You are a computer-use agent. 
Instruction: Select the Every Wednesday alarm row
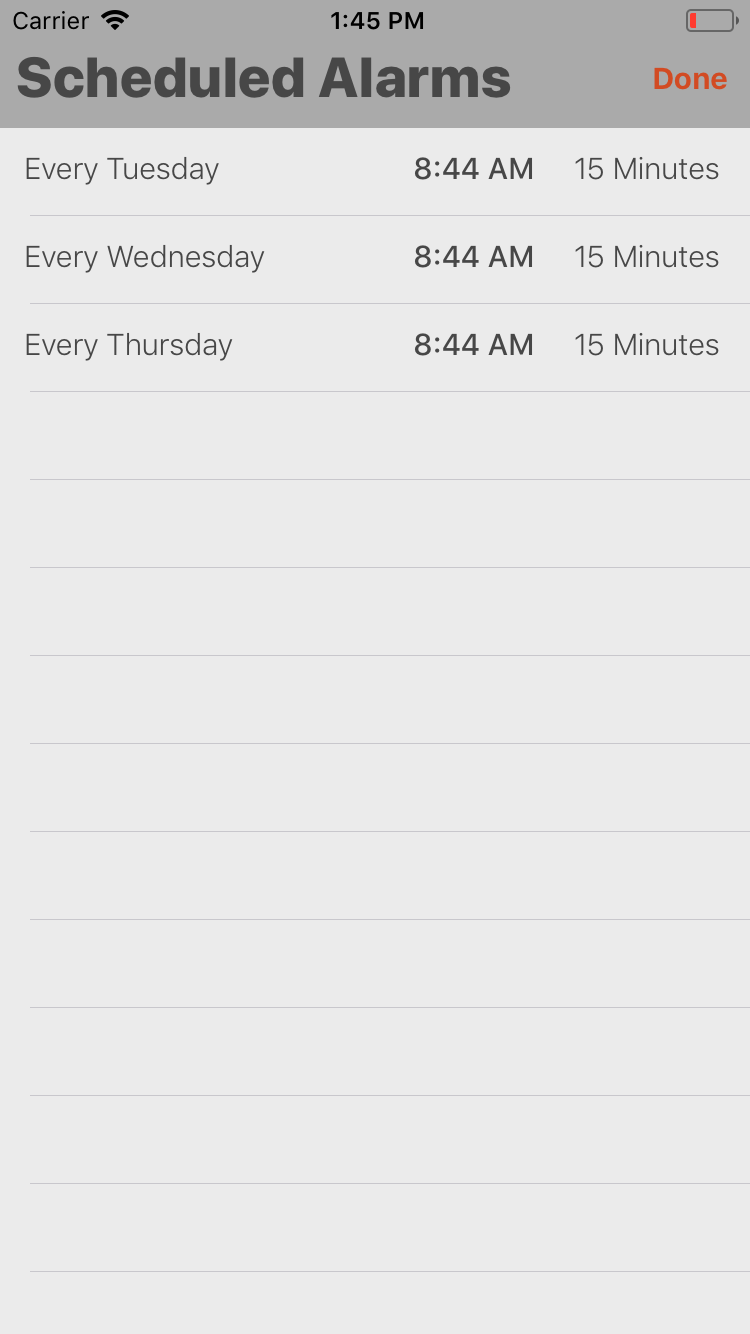click(x=375, y=259)
